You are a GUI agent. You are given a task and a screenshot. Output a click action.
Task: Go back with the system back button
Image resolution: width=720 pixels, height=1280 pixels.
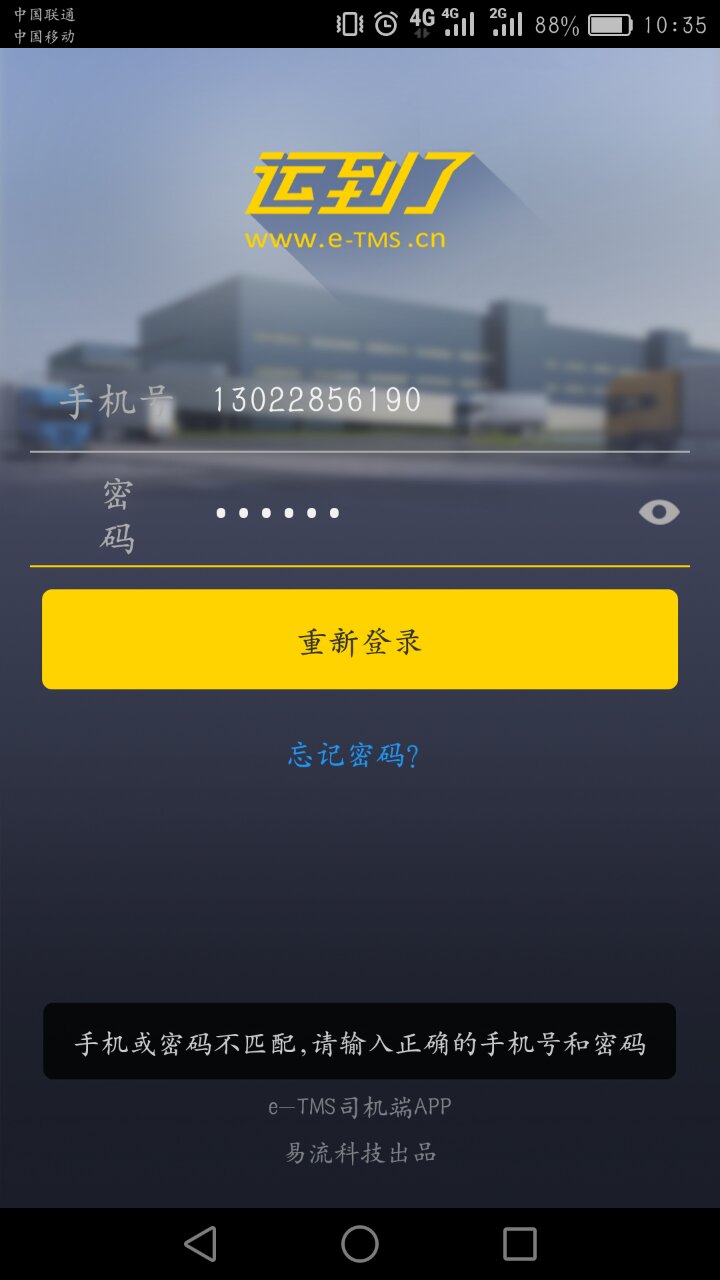pos(200,1244)
